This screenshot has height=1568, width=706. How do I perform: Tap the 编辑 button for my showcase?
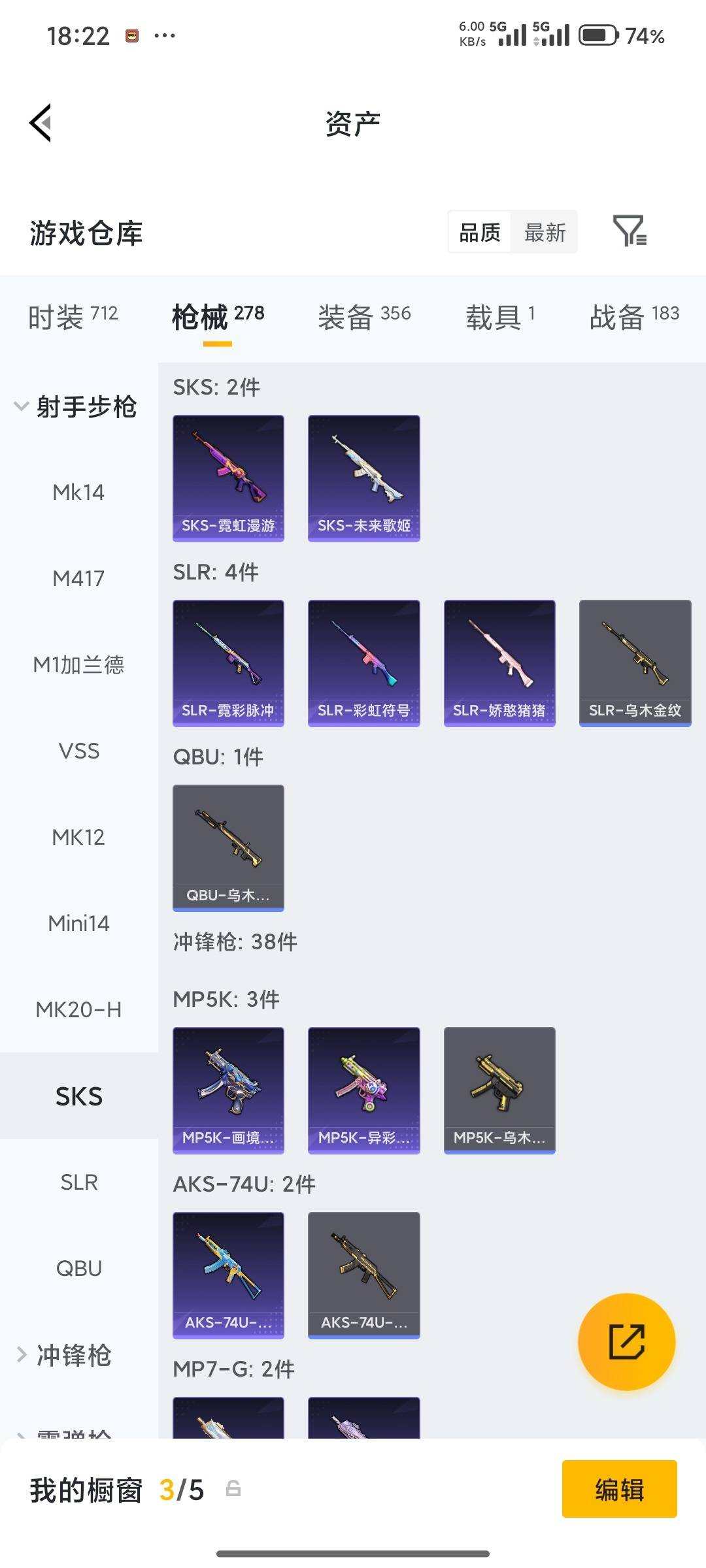620,1489
